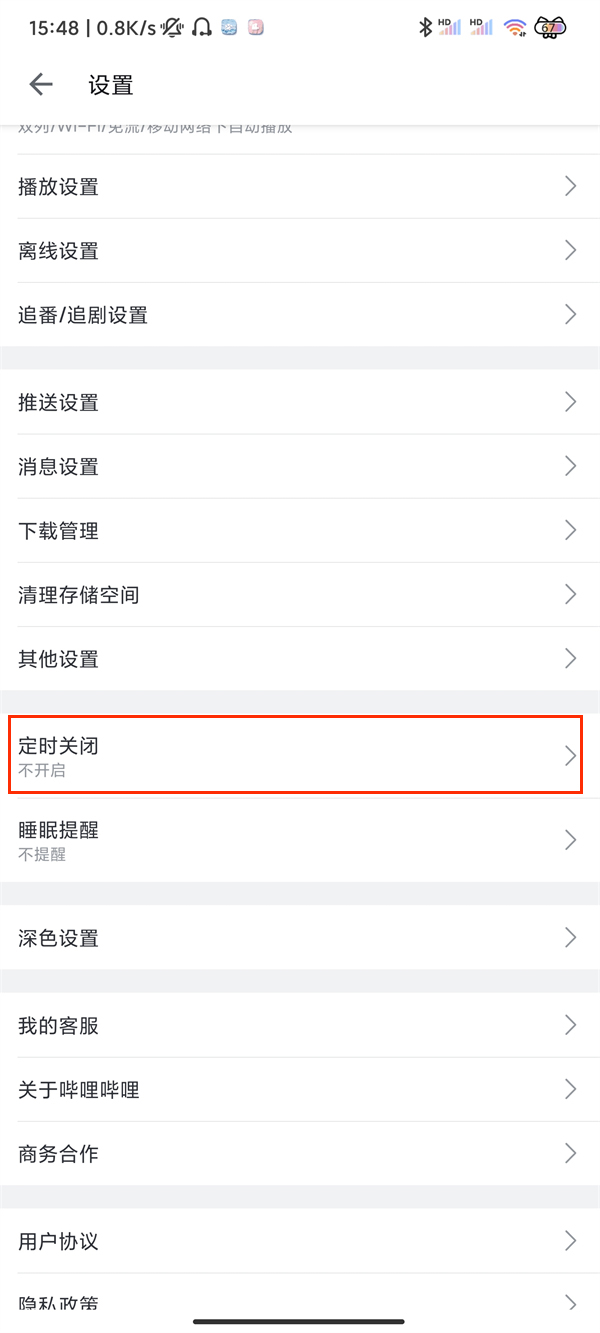Open 其他设置 other settings
The image size is (600, 1333).
300,659
